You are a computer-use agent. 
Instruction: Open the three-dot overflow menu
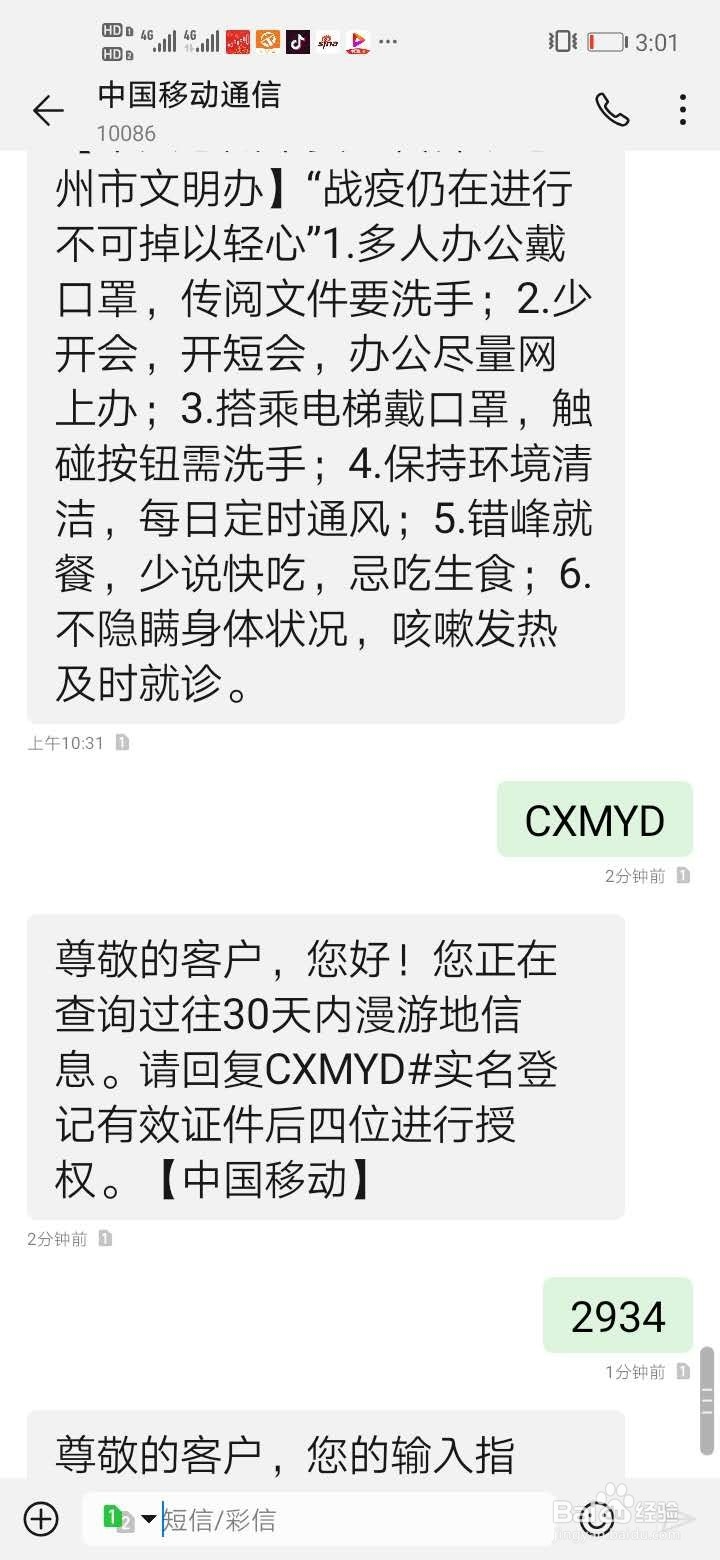click(683, 110)
